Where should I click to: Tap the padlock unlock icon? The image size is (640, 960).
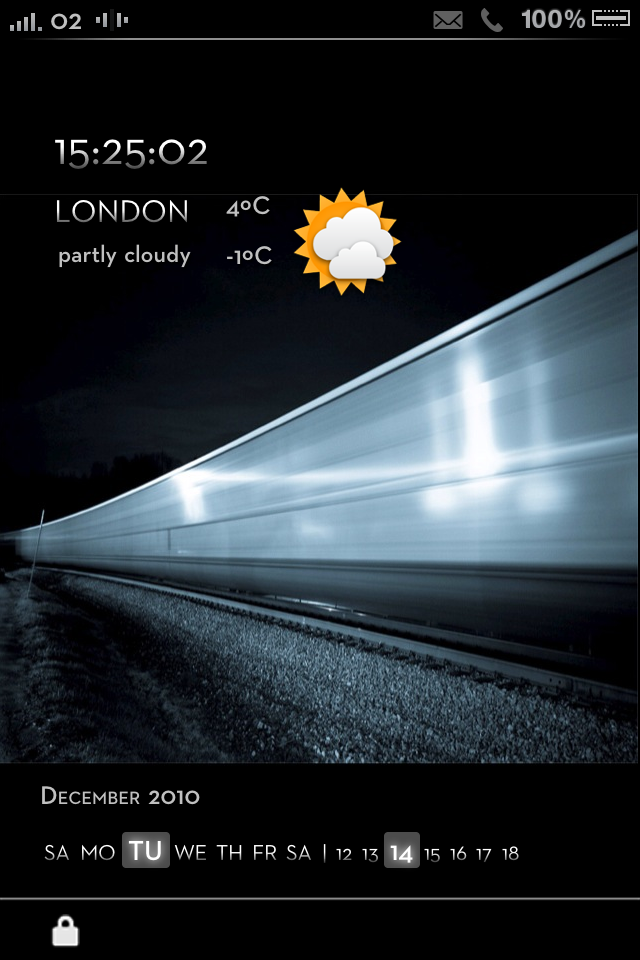[x=65, y=932]
